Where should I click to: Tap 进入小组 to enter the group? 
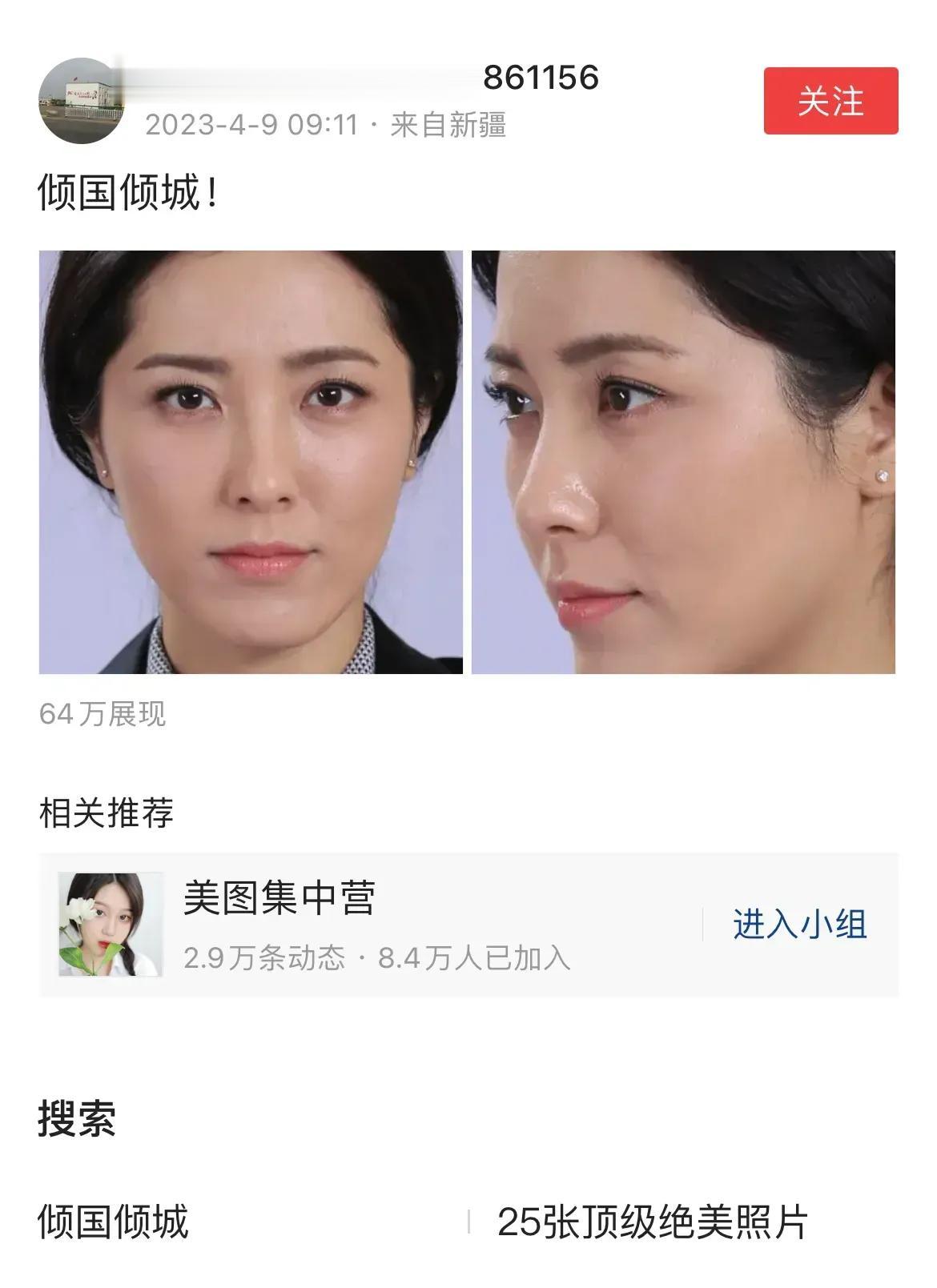[x=799, y=924]
